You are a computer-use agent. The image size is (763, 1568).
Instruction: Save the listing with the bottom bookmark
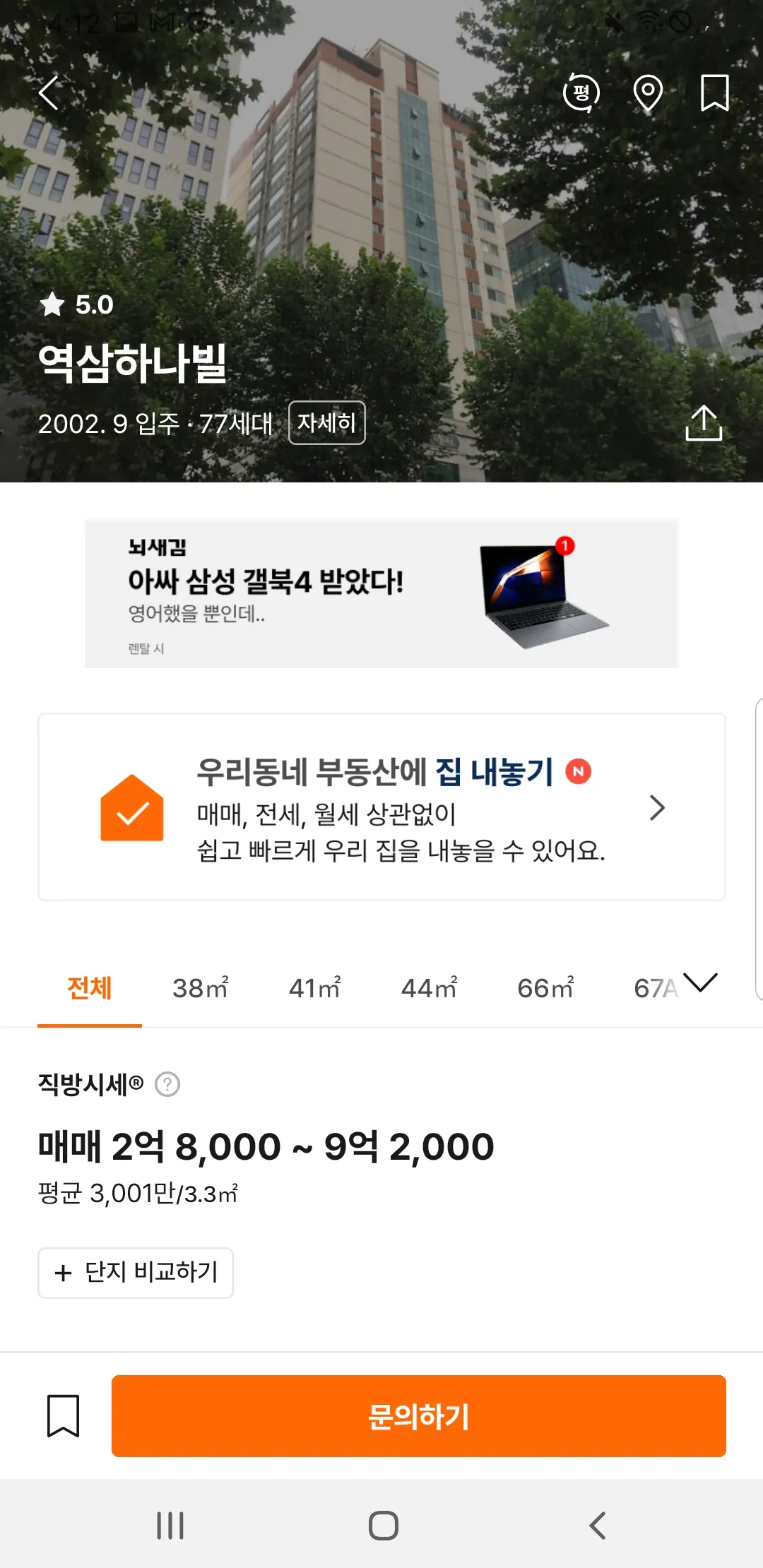[x=63, y=1415]
